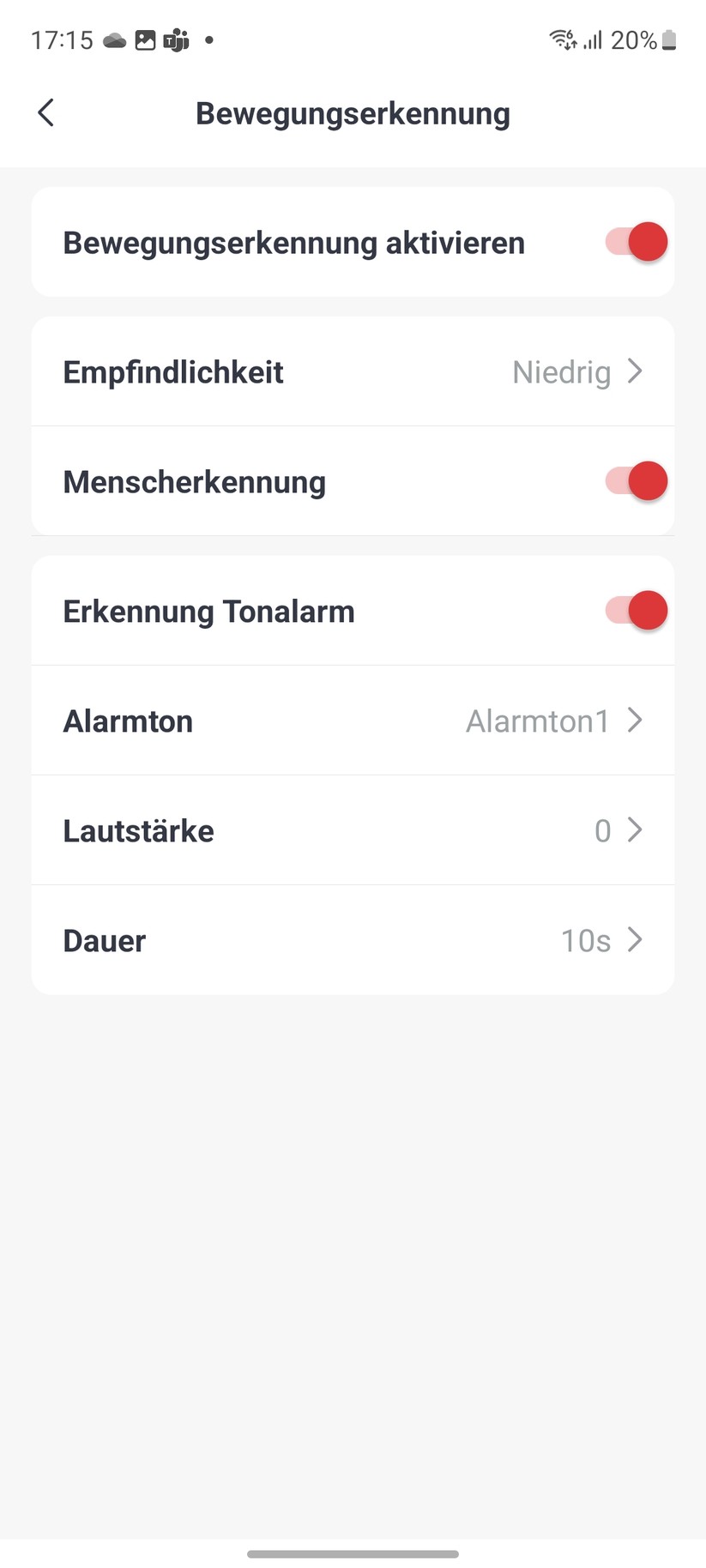This screenshot has width=706, height=1568.
Task: Disable Bewegungserkennung aktivieren
Action: [633, 242]
